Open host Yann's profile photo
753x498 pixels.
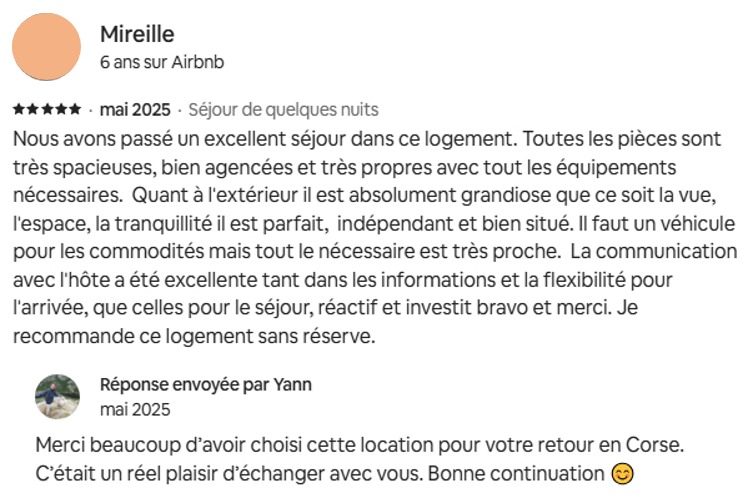(57, 396)
